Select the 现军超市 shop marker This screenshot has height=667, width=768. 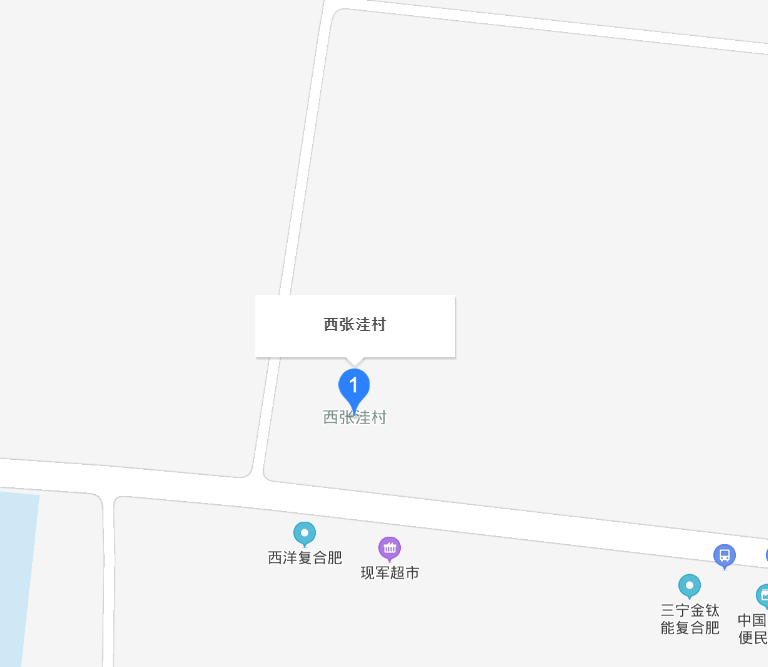389,548
